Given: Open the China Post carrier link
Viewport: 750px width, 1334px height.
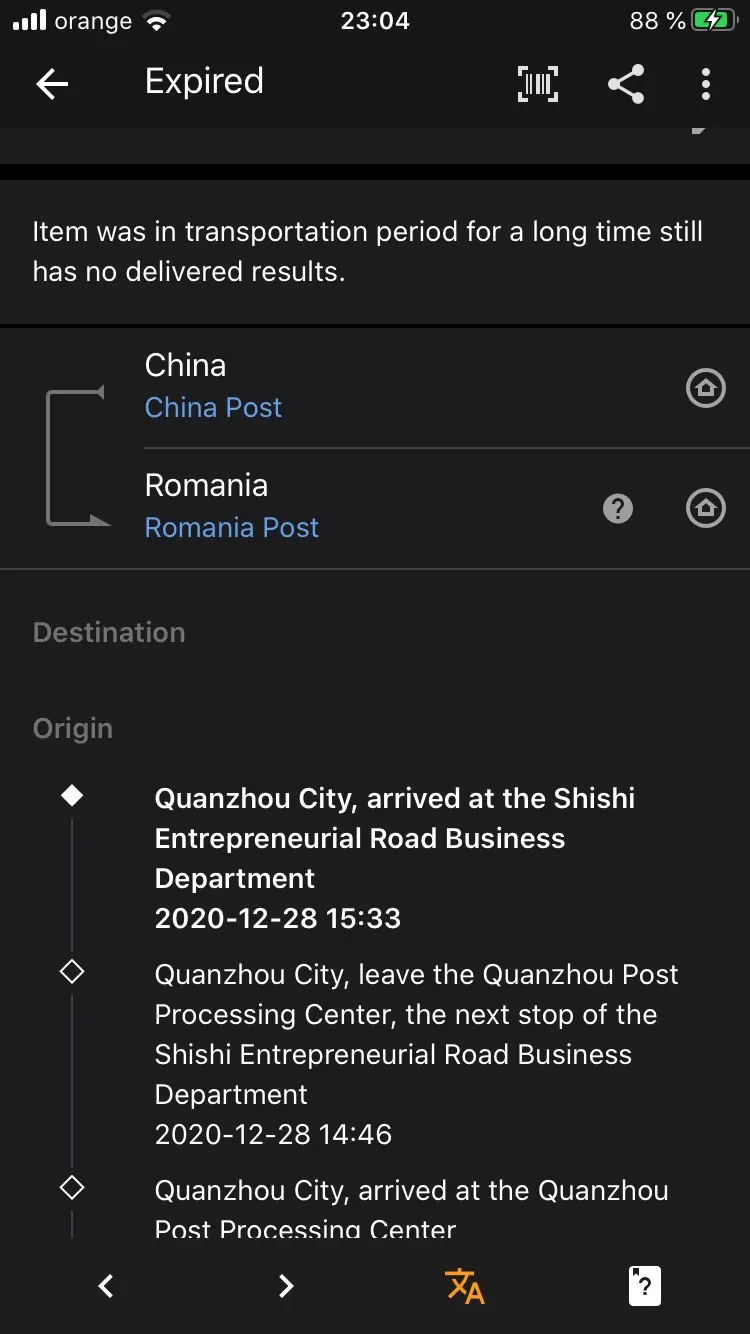Looking at the screenshot, I should pyautogui.click(x=213, y=408).
